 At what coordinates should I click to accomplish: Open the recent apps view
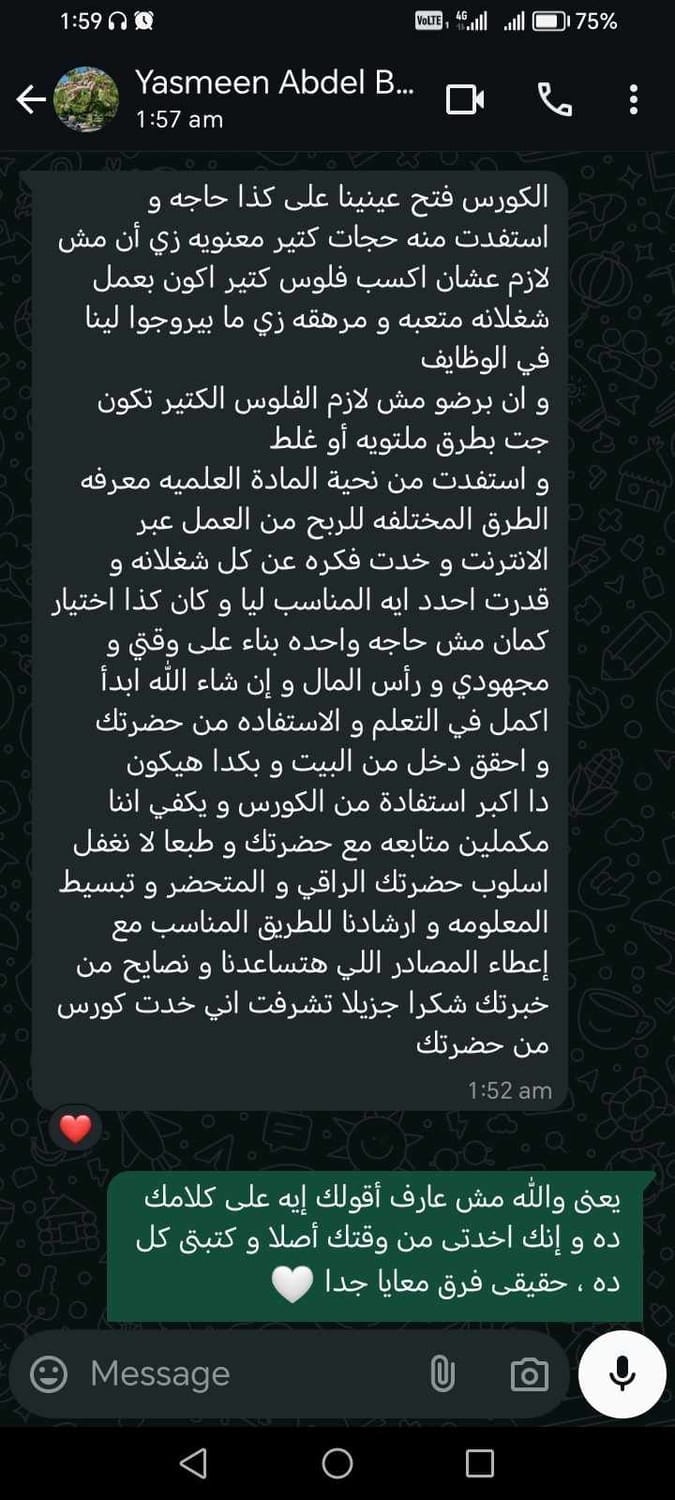pyautogui.click(x=480, y=1464)
